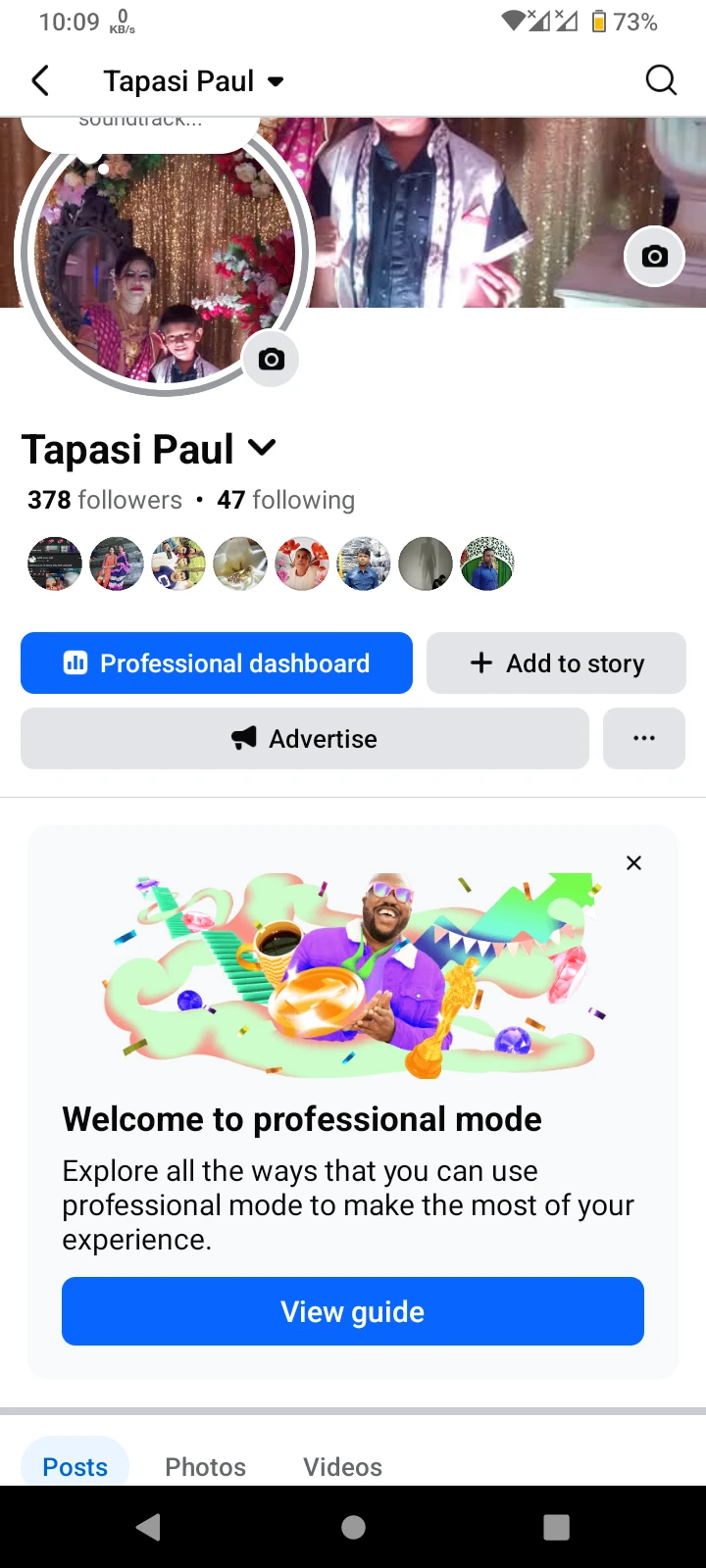Open the search icon in header
Image resolution: width=706 pixels, height=1568 pixels.
661,80
